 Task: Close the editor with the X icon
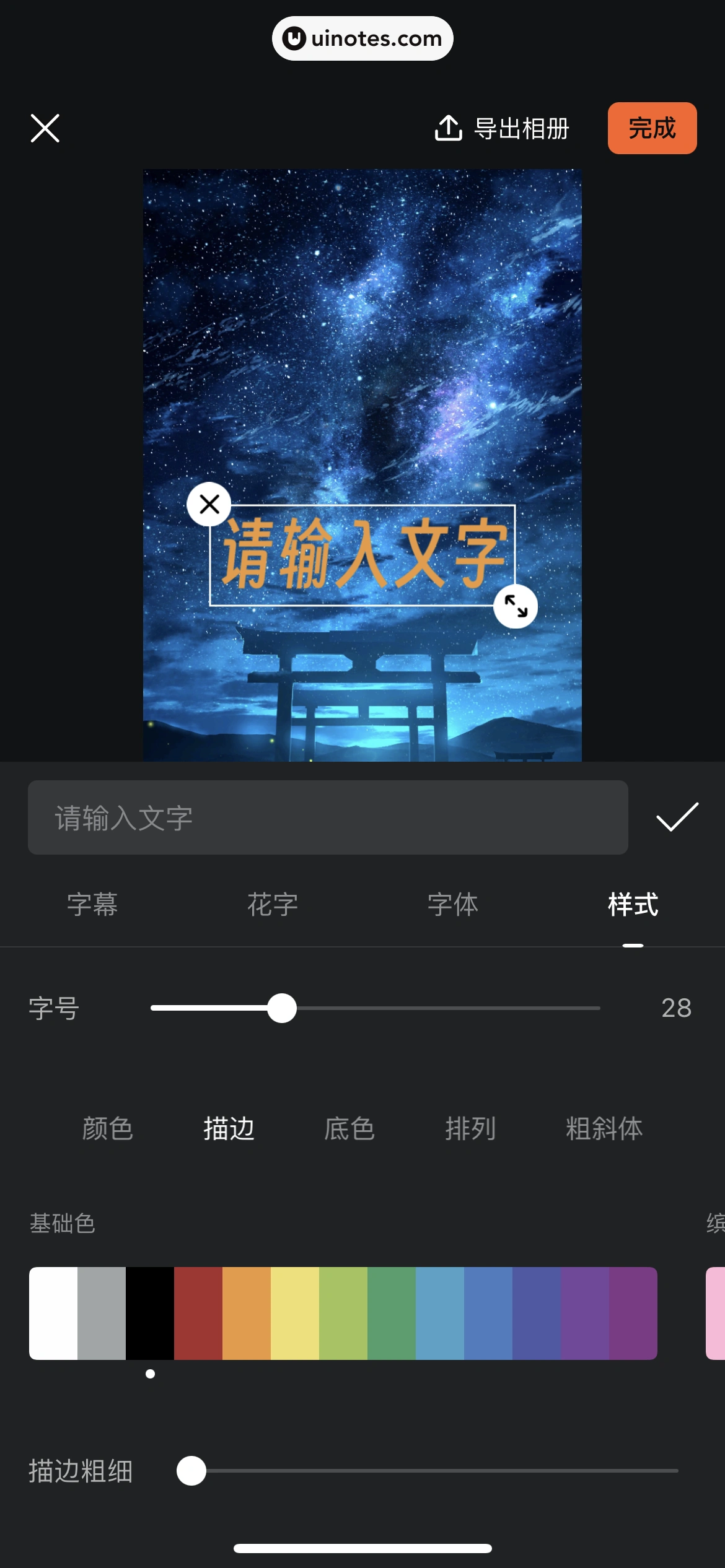(x=45, y=128)
